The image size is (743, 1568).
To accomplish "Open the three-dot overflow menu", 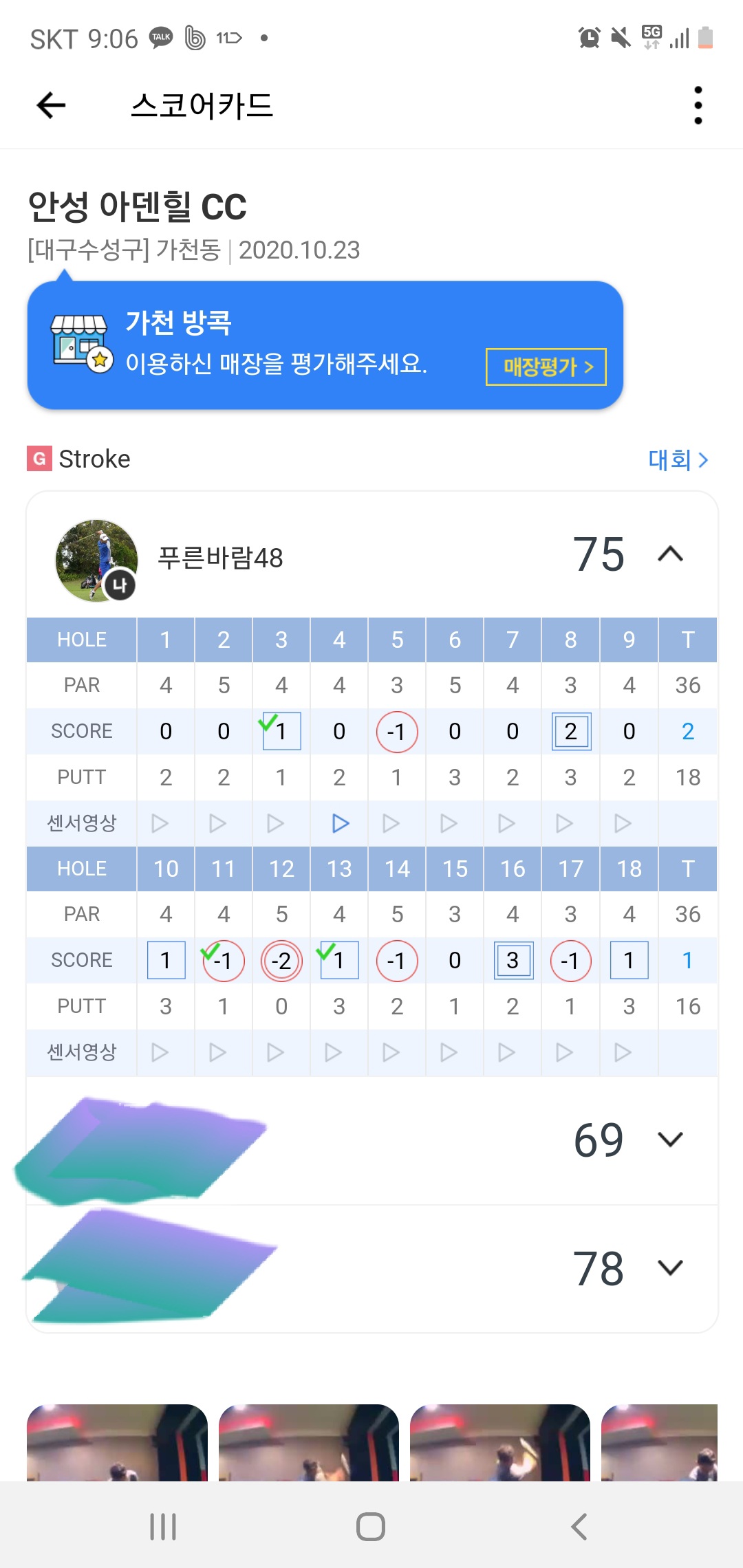I will 698,106.
